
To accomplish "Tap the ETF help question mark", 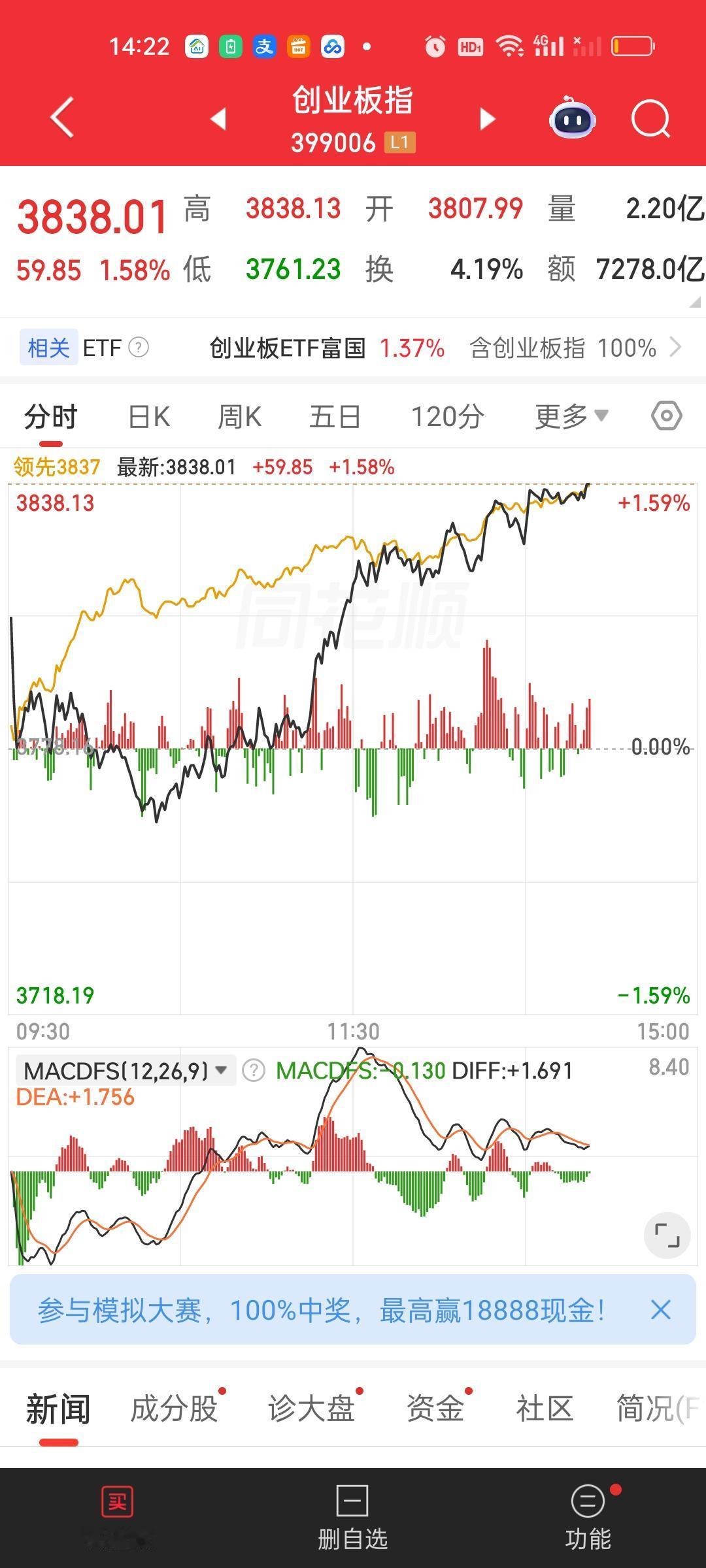I will click(139, 348).
